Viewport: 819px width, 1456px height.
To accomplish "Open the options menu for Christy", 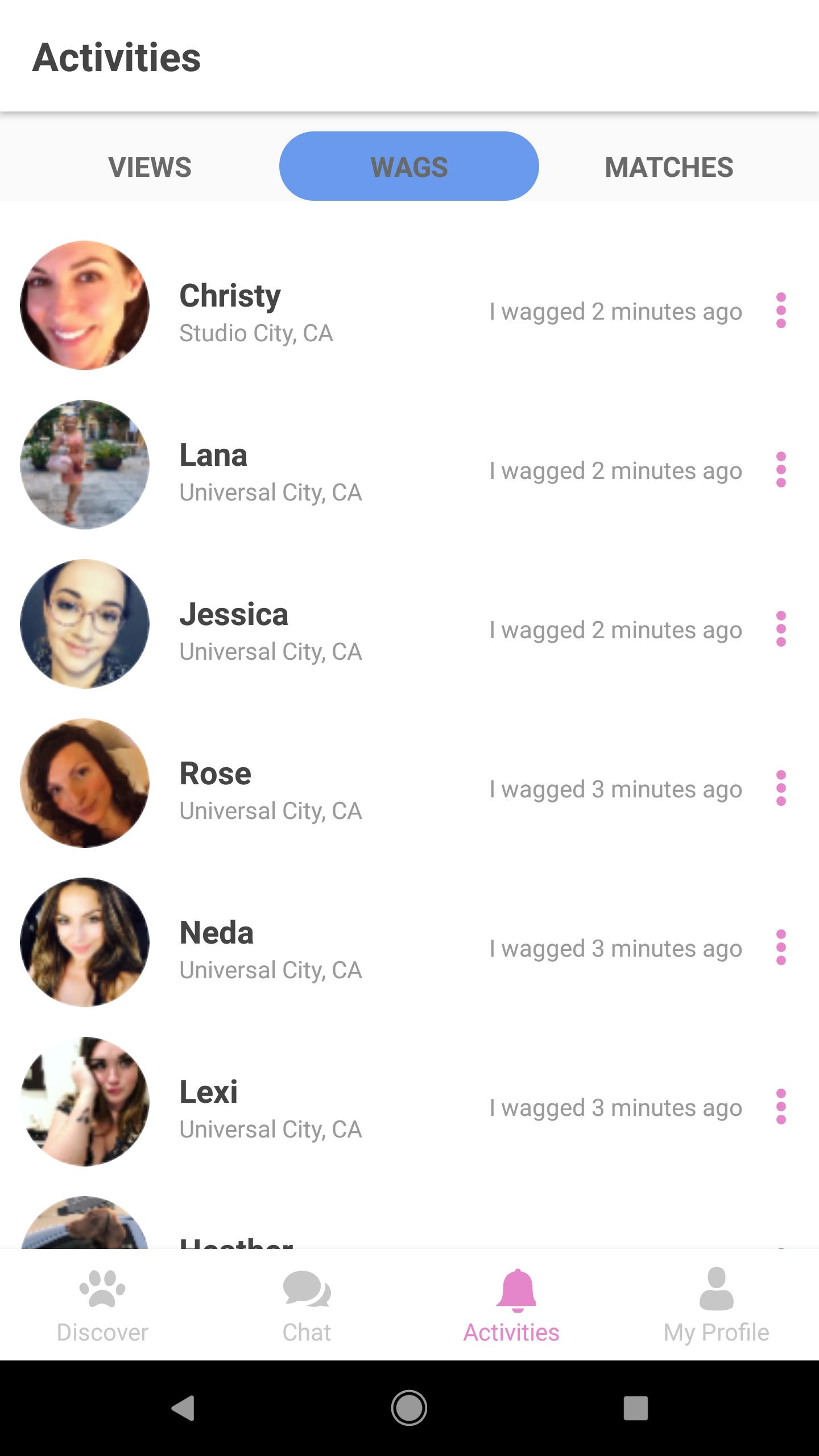I will pyautogui.click(x=781, y=311).
